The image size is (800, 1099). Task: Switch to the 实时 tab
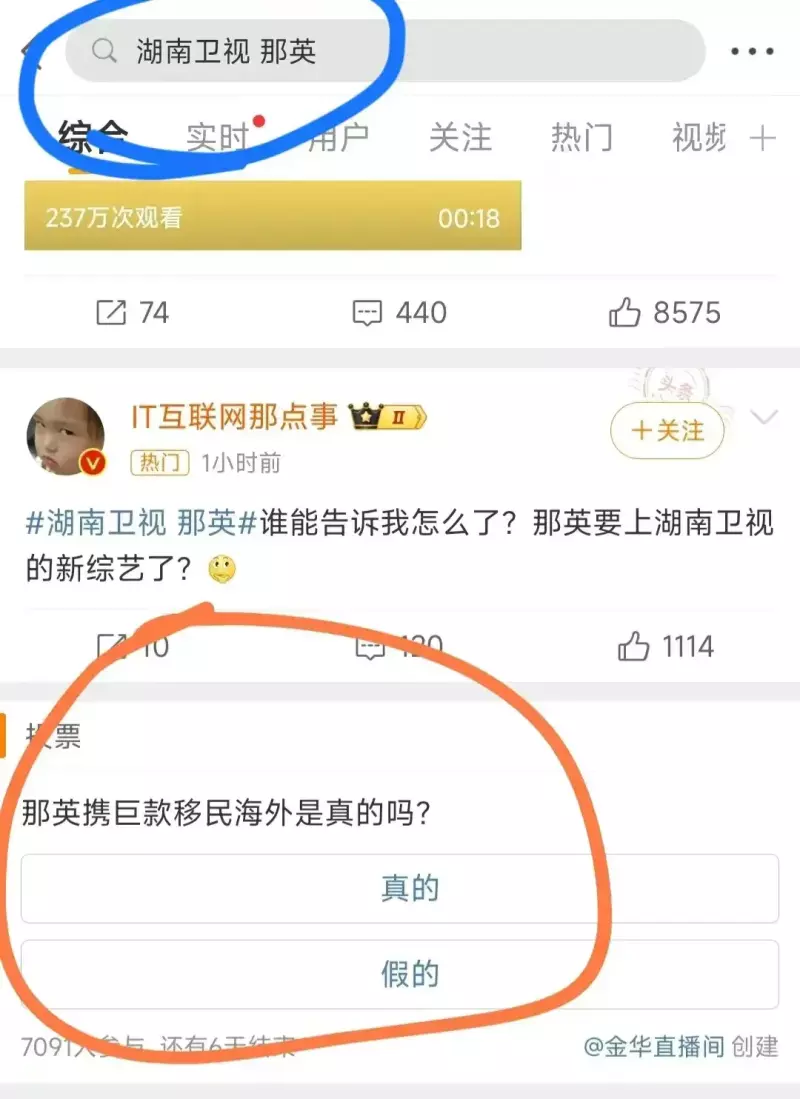pyautogui.click(x=216, y=137)
